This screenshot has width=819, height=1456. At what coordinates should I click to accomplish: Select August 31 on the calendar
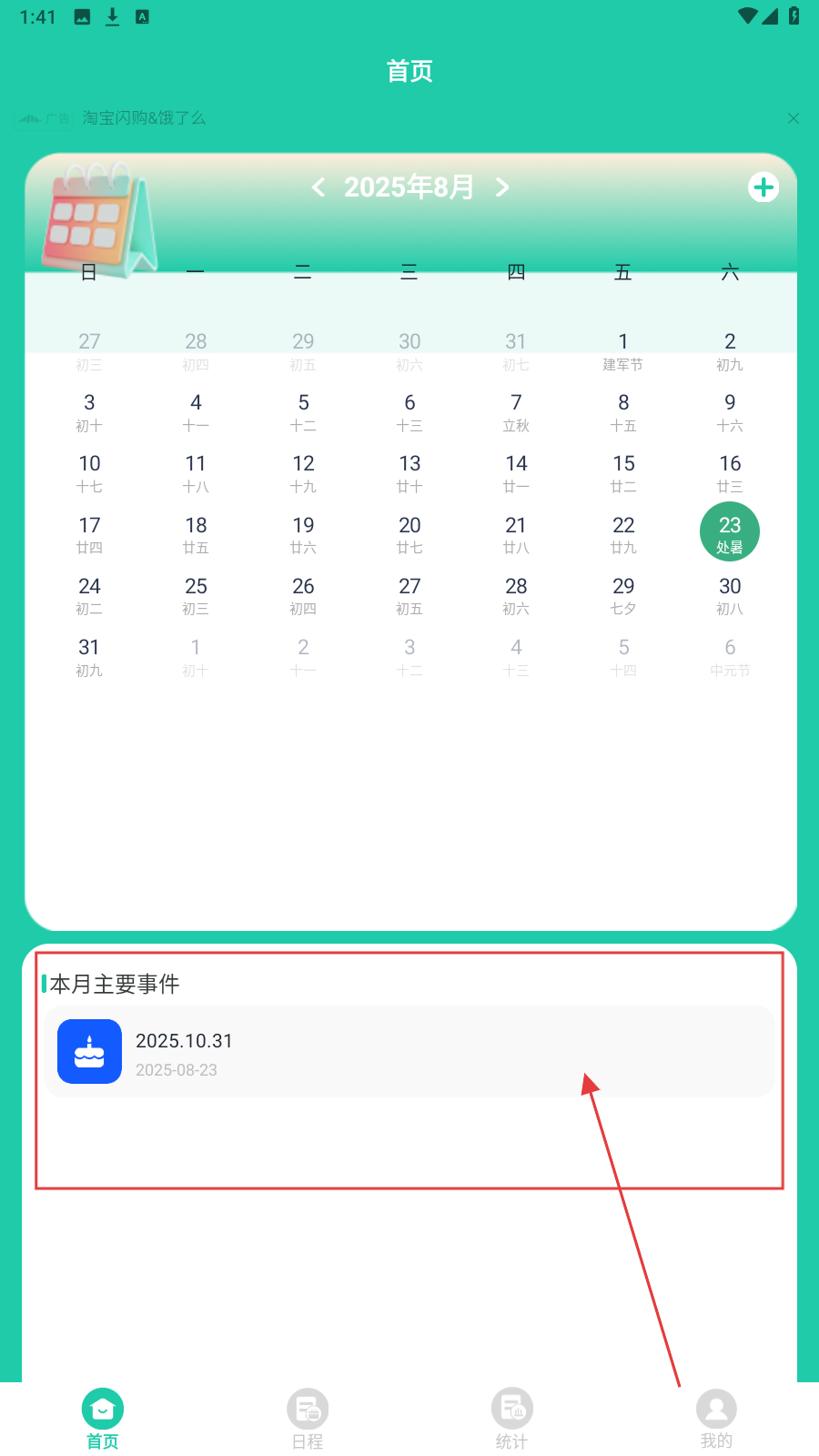pos(89,656)
